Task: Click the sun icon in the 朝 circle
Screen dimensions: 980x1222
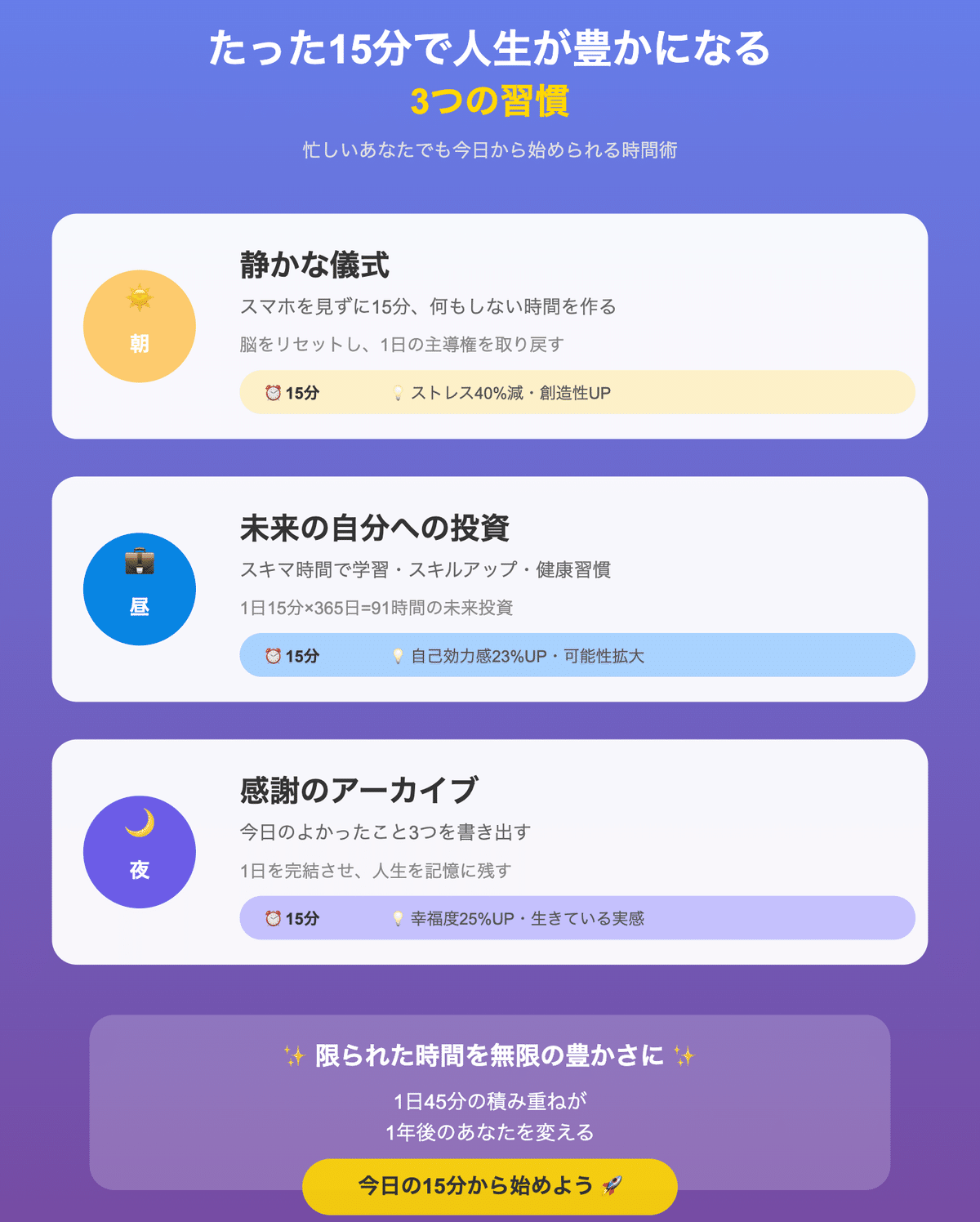Action: point(140,296)
